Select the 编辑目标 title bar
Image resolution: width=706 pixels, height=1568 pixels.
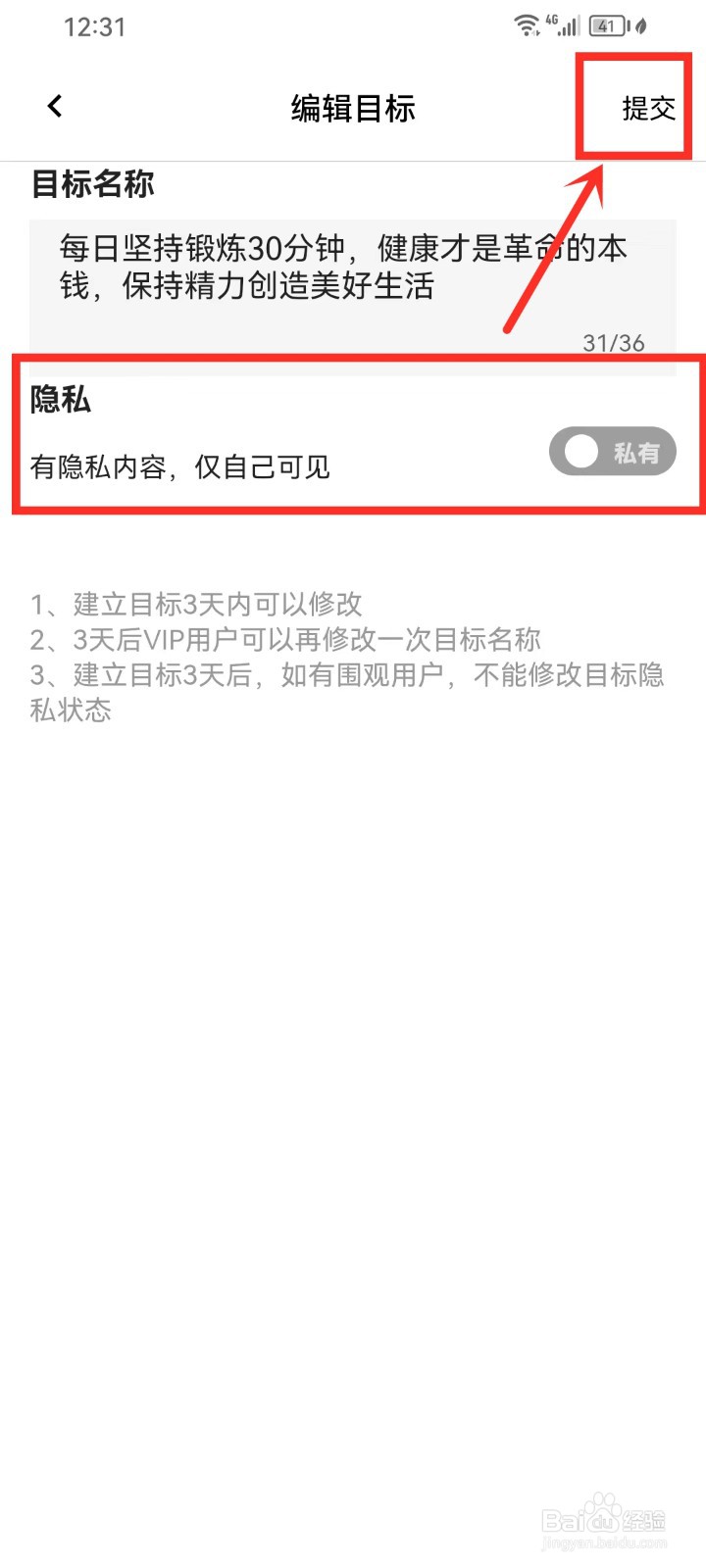tap(352, 108)
